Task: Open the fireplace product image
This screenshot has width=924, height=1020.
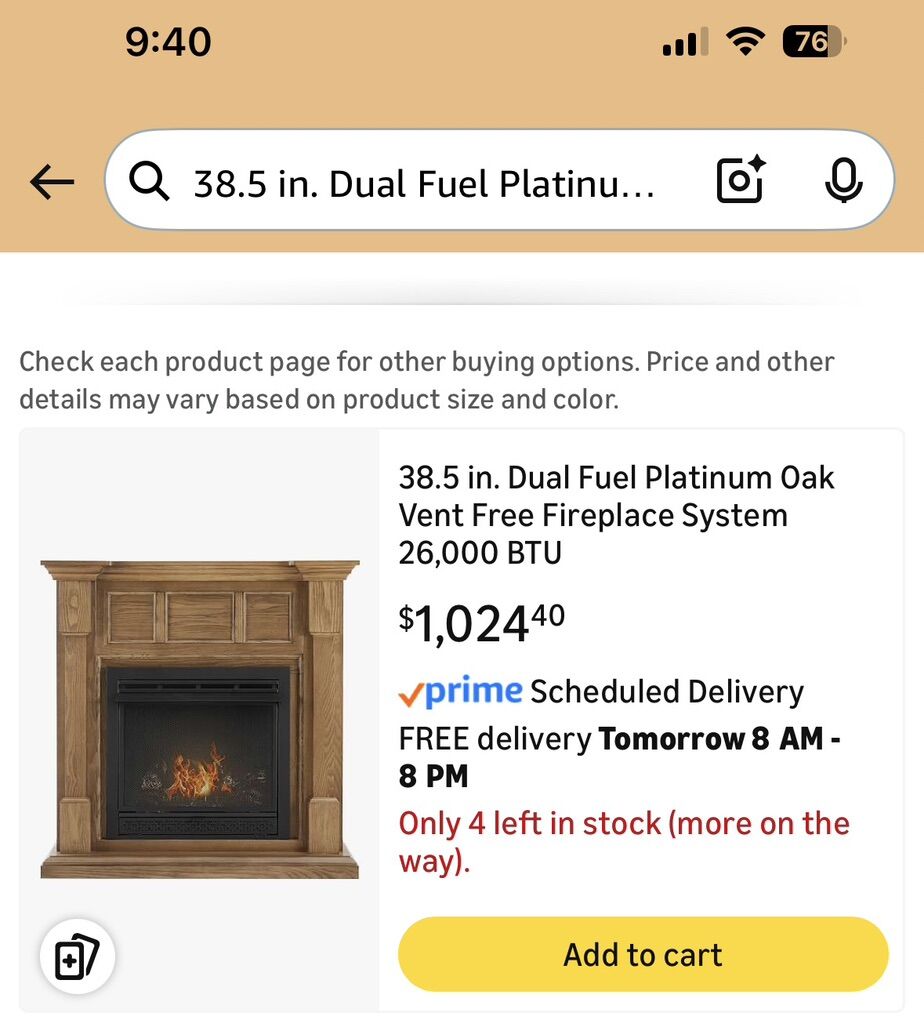Action: (x=200, y=718)
